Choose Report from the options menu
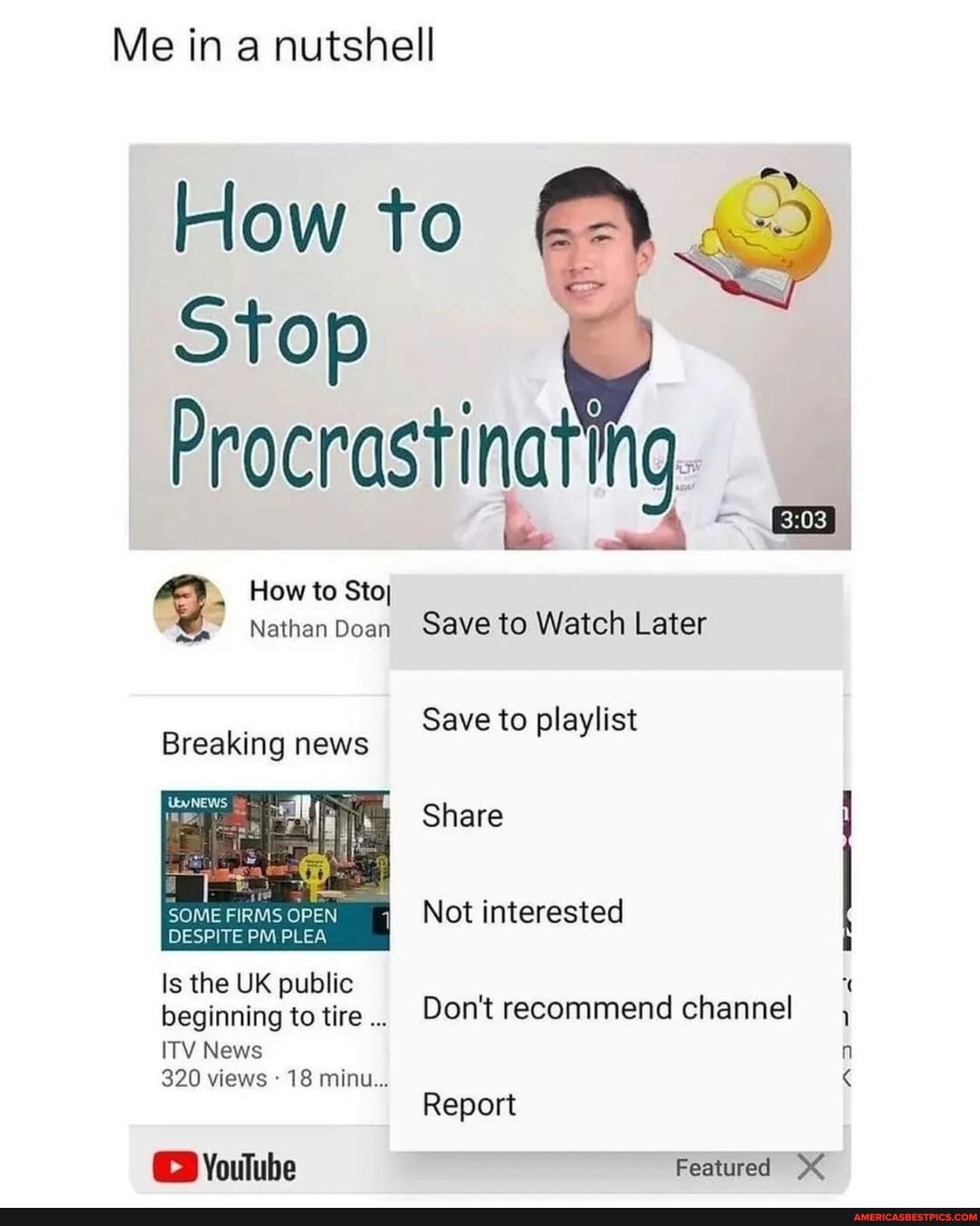980x1226 pixels. click(x=469, y=1104)
